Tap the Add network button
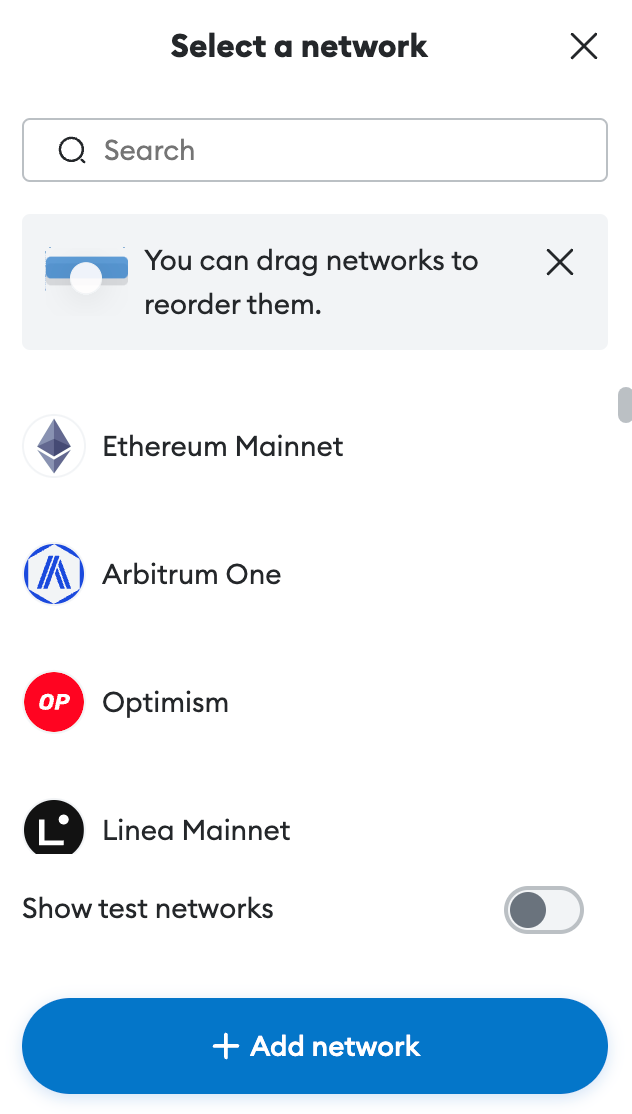Image resolution: width=632 pixels, height=1114 pixels. coord(314,1046)
